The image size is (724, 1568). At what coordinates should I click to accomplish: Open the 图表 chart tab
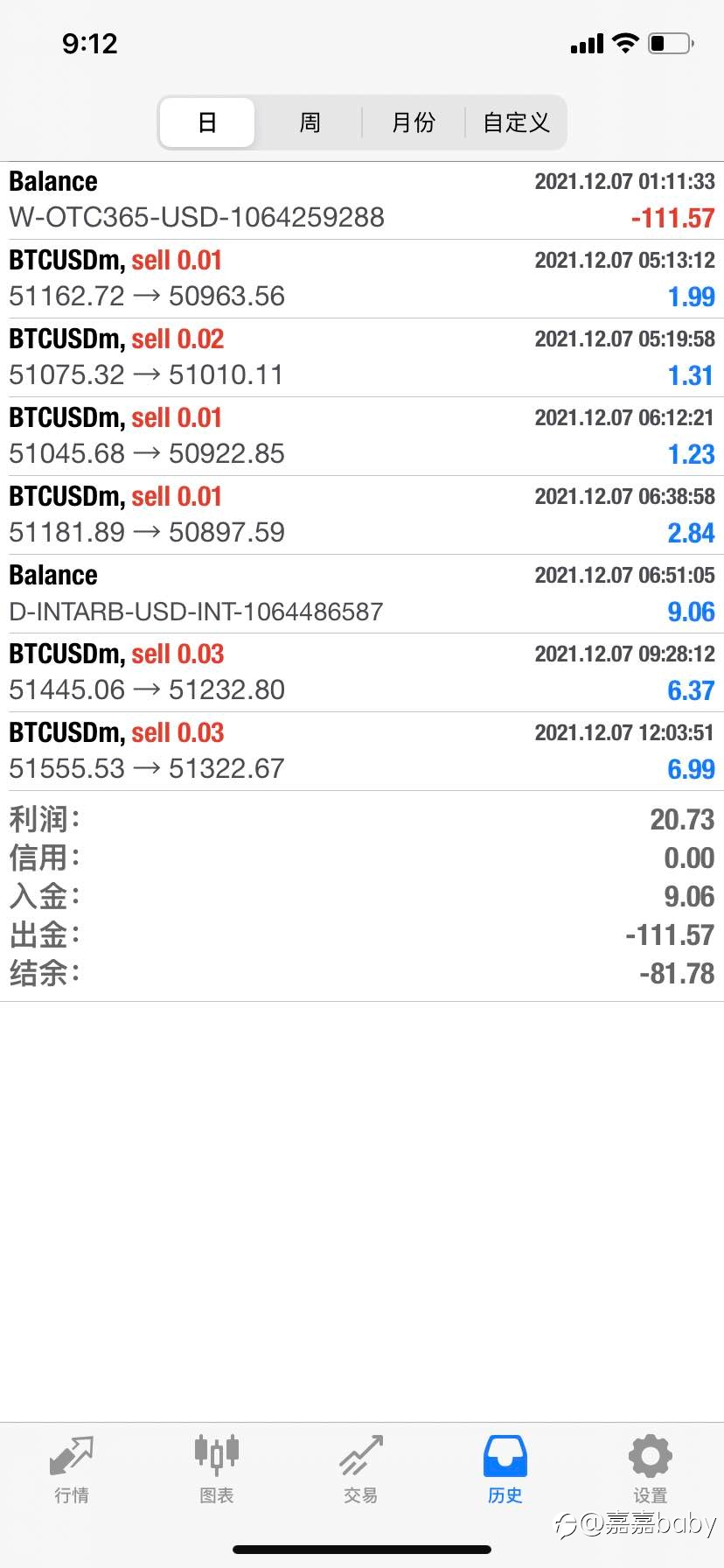[216, 1470]
